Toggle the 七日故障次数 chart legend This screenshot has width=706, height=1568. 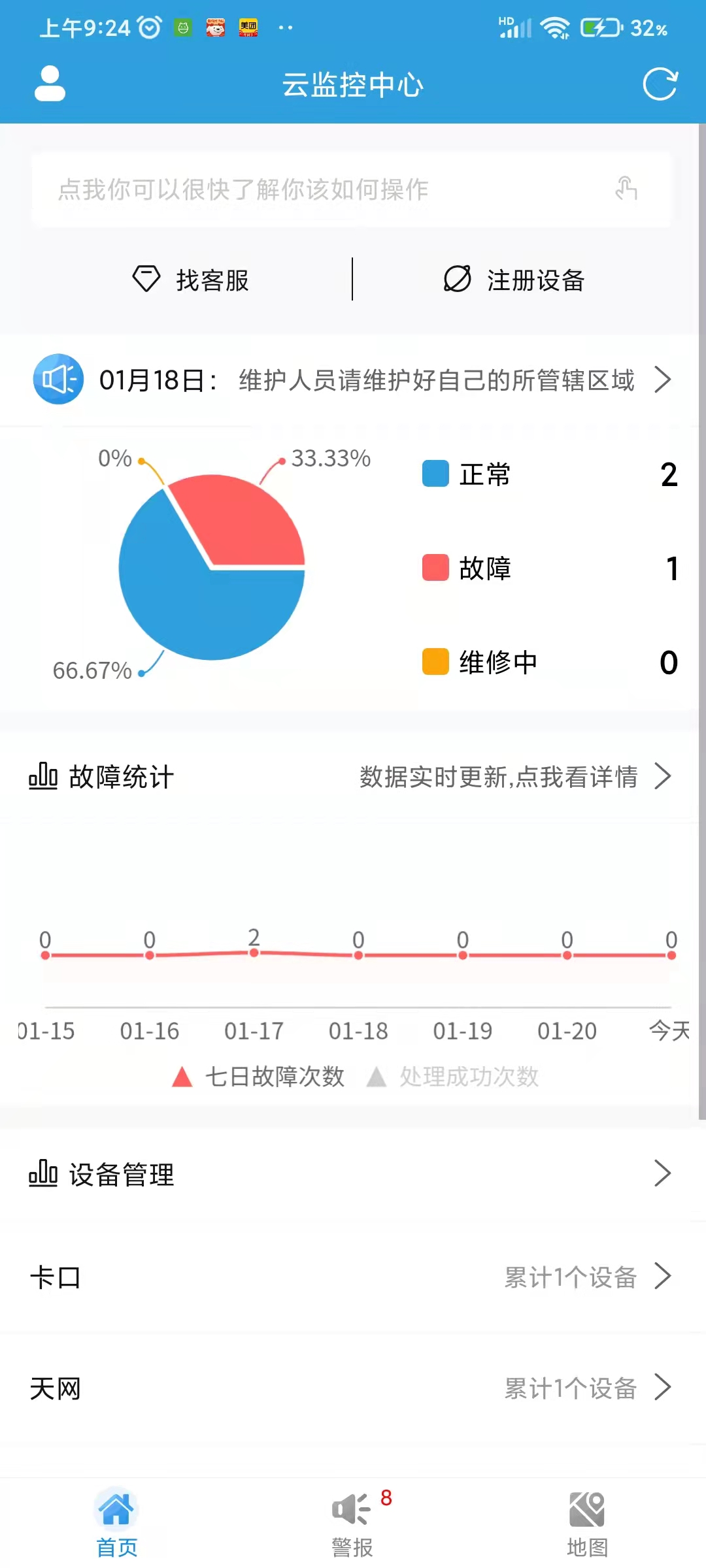258,1076
